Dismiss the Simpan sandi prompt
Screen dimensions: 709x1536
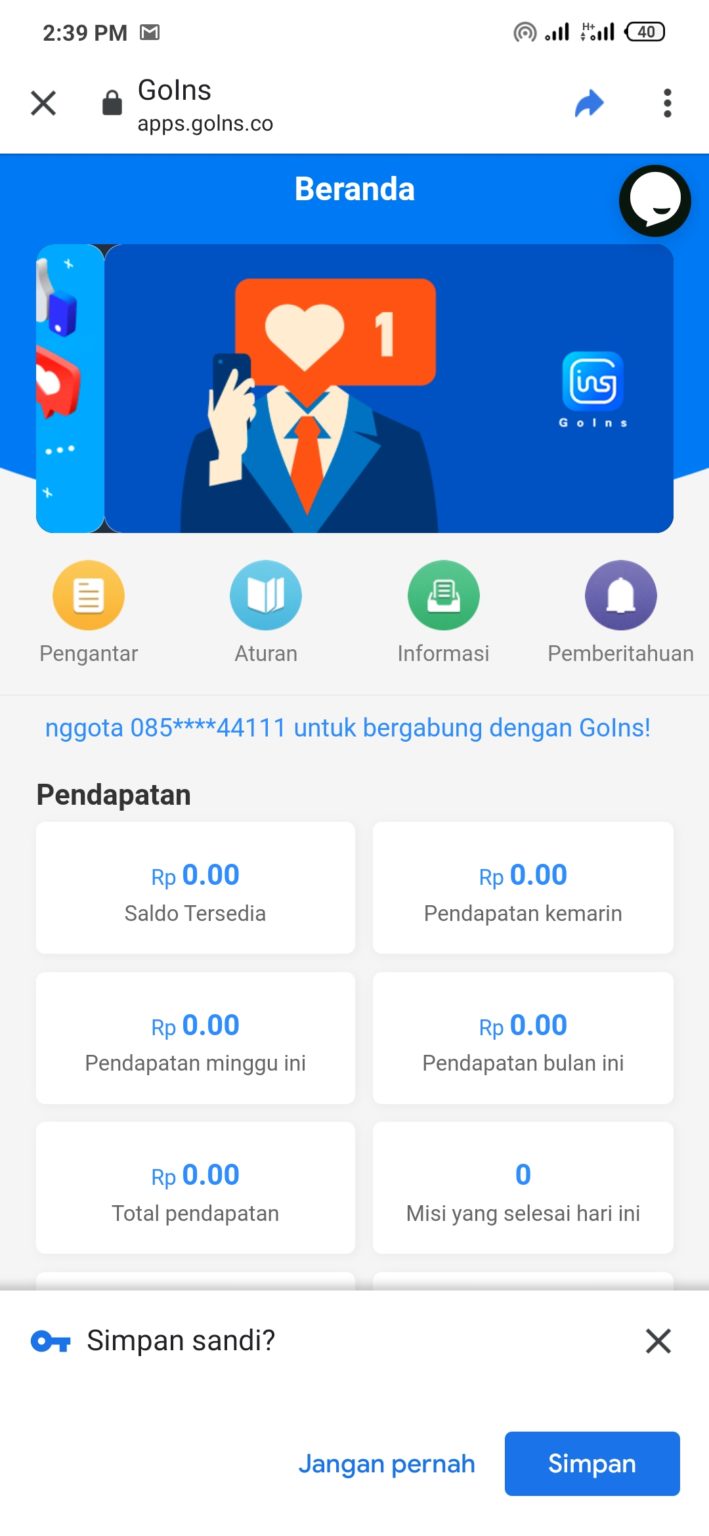coord(658,1341)
